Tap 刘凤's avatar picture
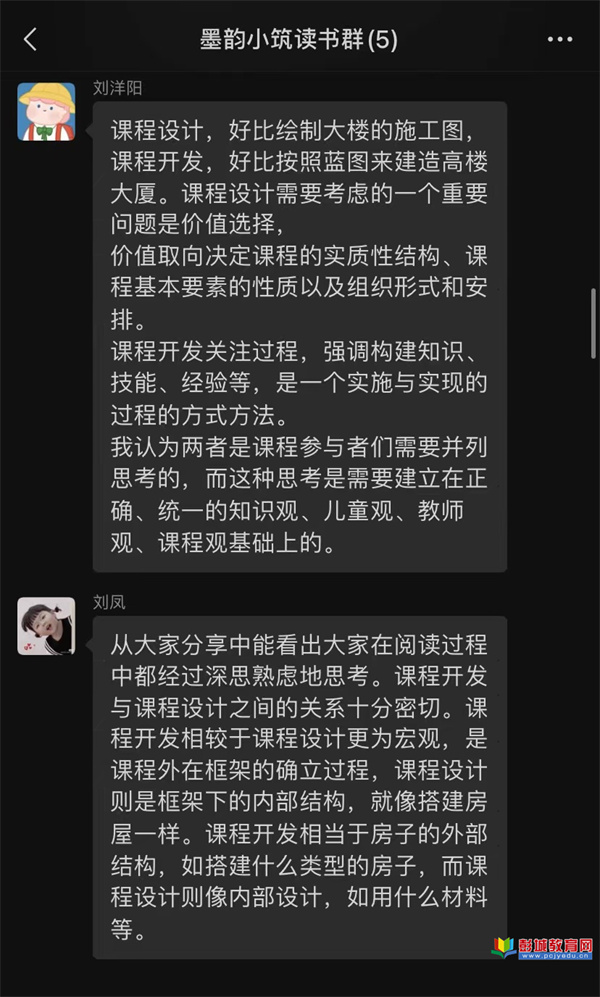The width and height of the screenshot is (600, 997). 46,626
